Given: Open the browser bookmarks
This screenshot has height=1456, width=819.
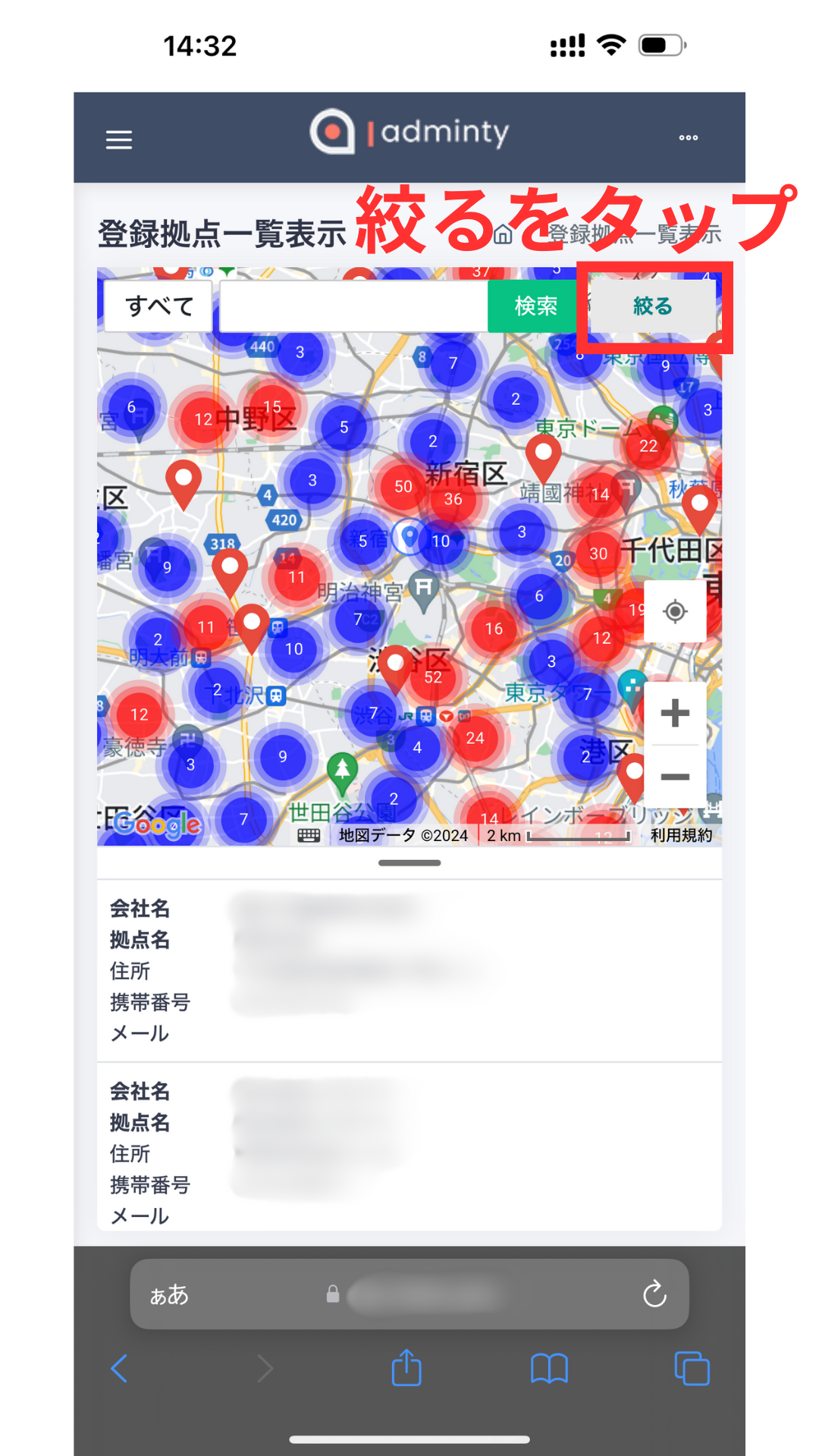Looking at the screenshot, I should pyautogui.click(x=549, y=1368).
